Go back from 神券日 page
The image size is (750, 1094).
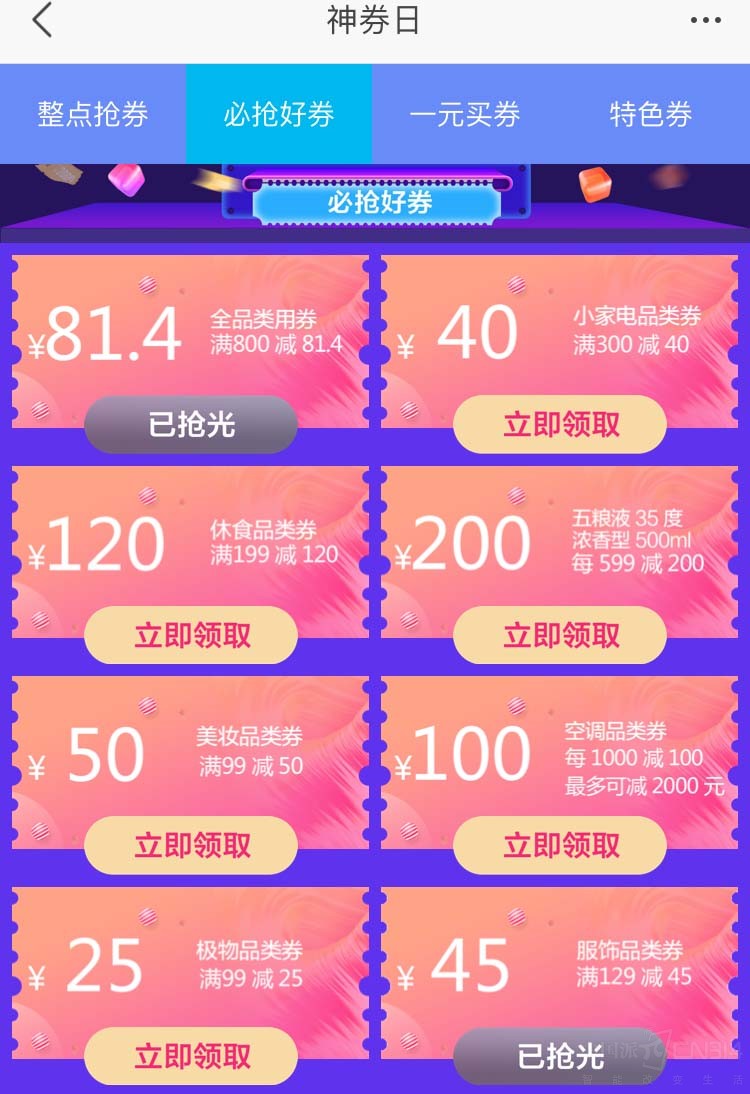point(42,21)
